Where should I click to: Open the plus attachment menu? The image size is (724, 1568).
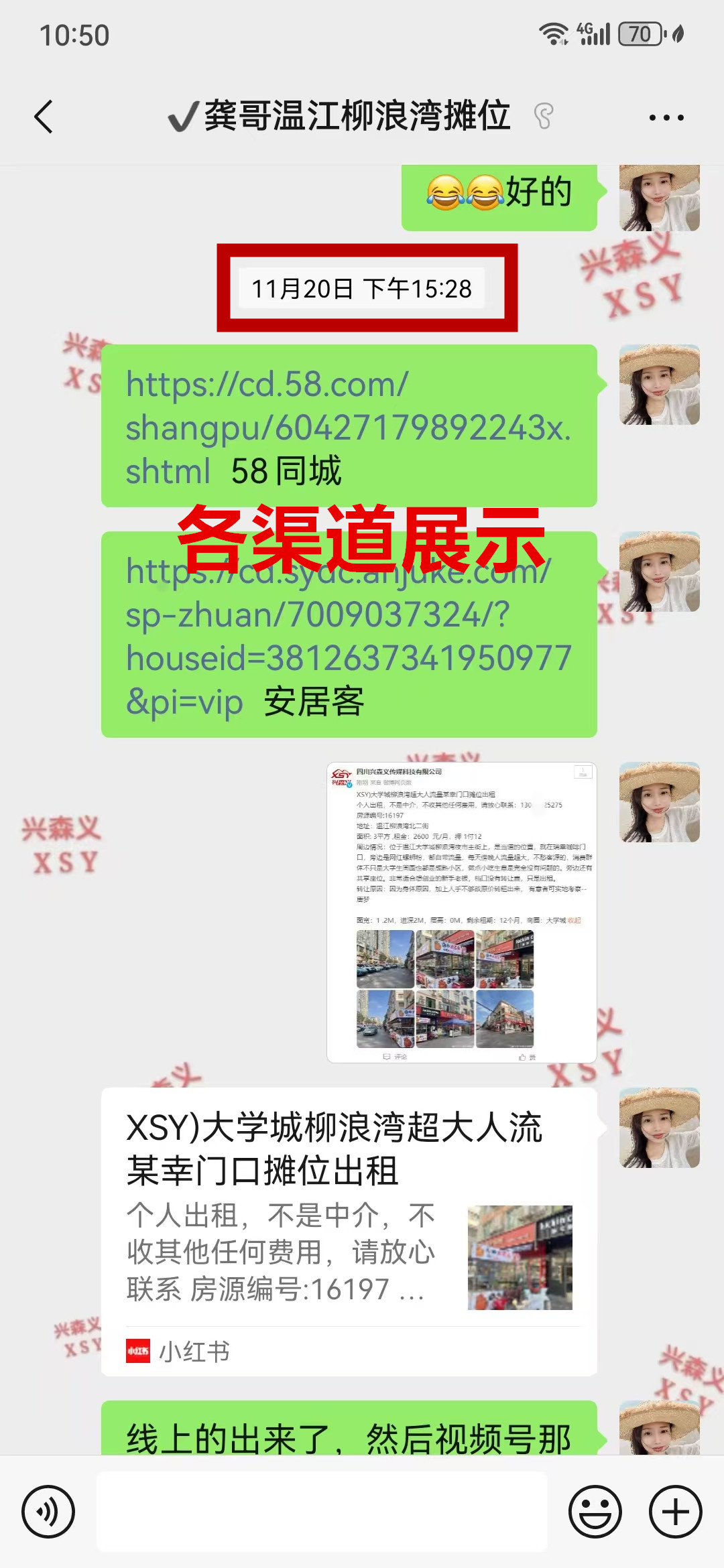click(x=676, y=1512)
